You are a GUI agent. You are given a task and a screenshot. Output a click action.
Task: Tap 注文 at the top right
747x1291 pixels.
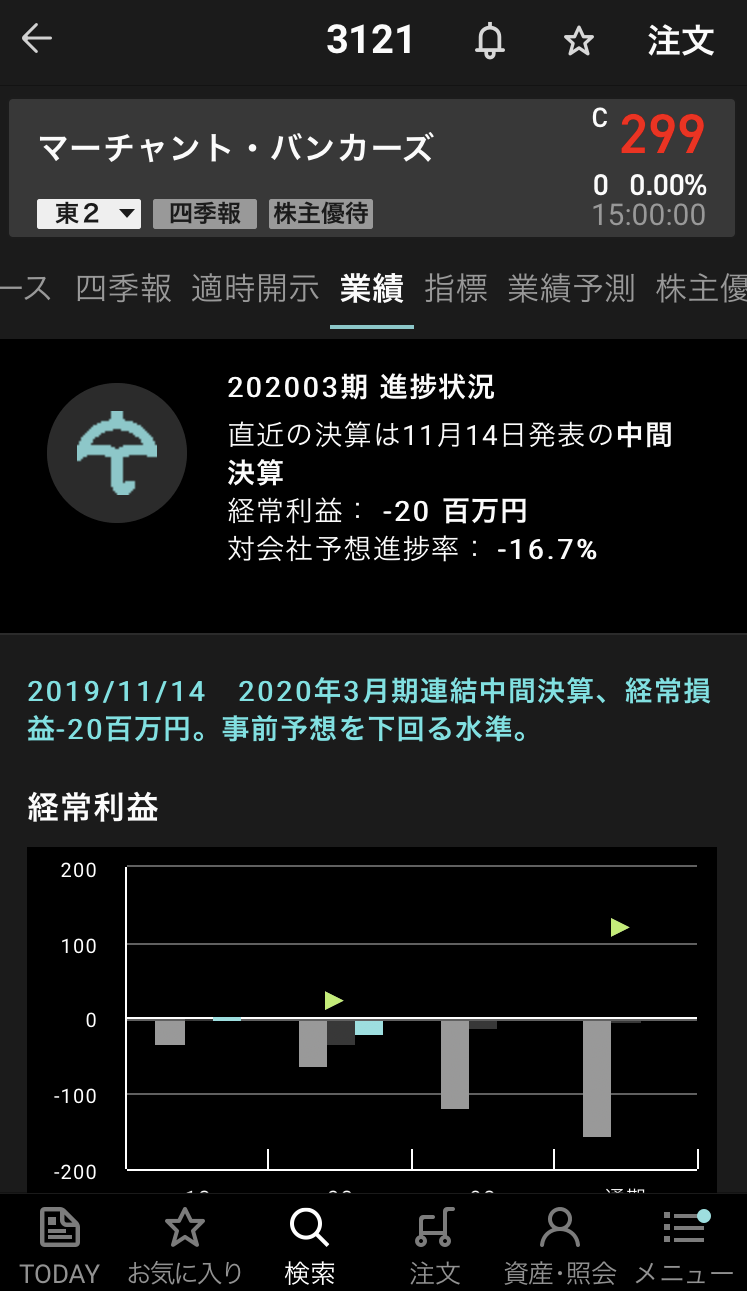click(x=680, y=41)
